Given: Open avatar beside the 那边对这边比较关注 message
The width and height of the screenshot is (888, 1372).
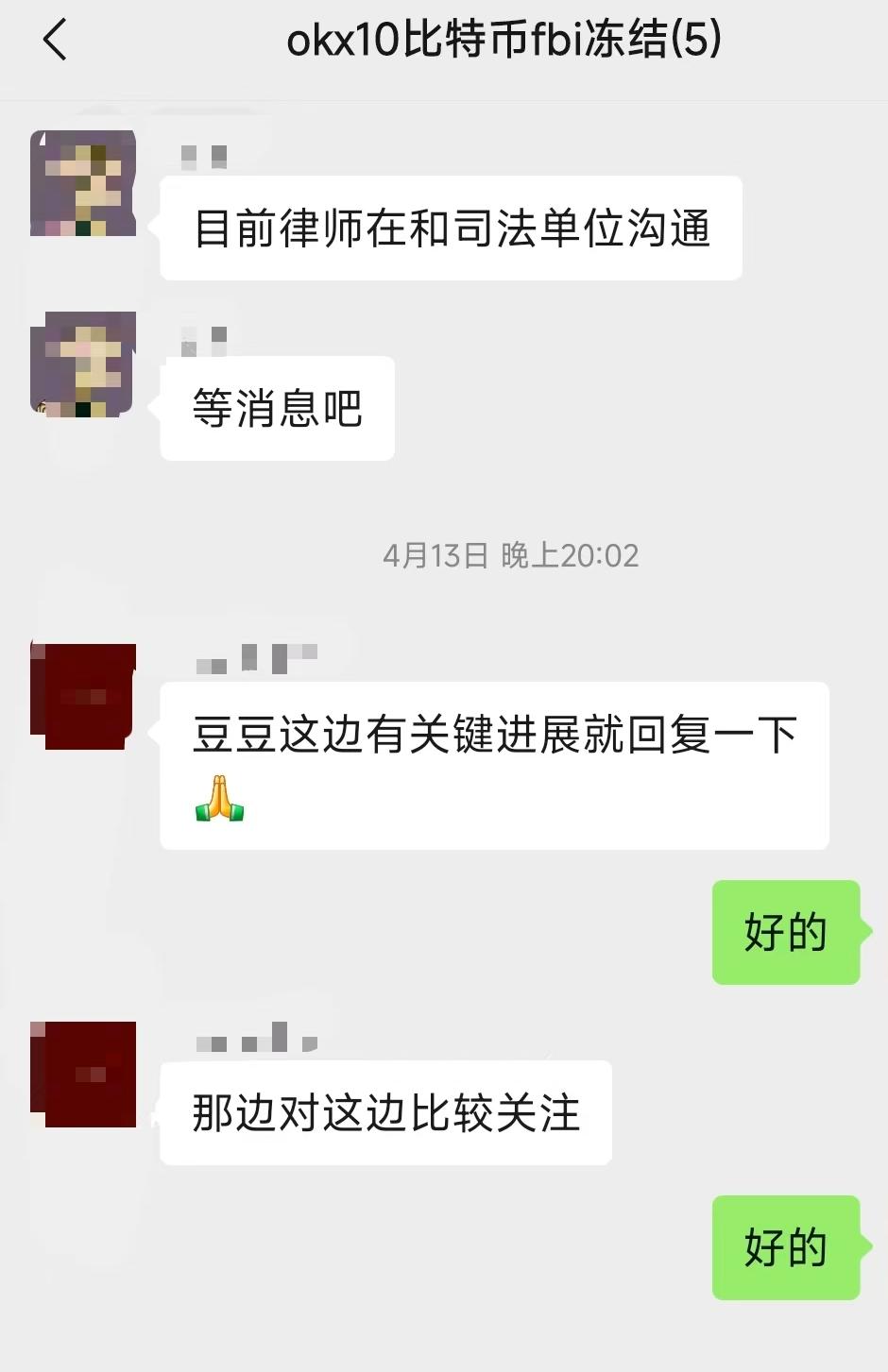Looking at the screenshot, I should (x=83, y=1074).
